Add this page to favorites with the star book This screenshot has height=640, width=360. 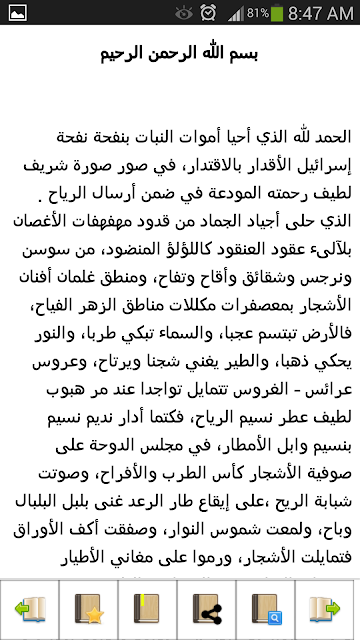pos(89,609)
